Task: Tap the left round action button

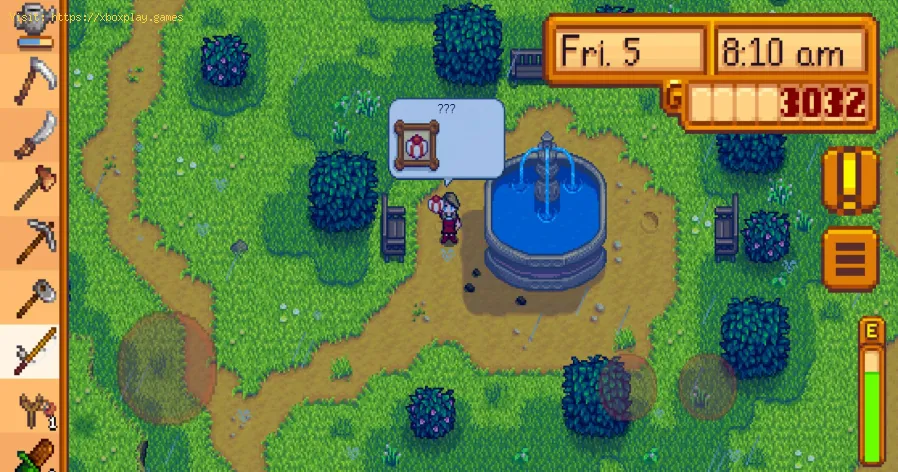Action: pyautogui.click(x=627, y=387)
